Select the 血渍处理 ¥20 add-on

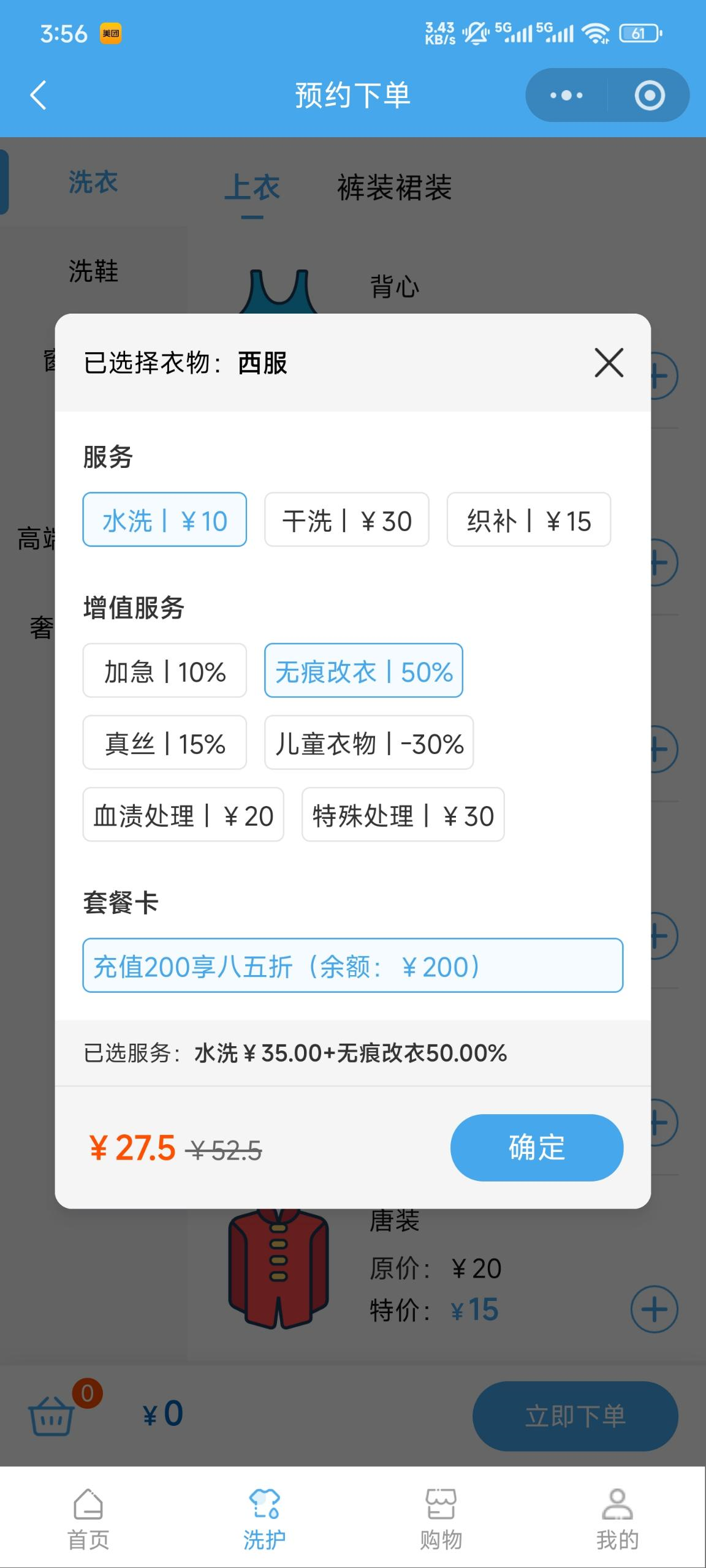pyautogui.click(x=183, y=815)
